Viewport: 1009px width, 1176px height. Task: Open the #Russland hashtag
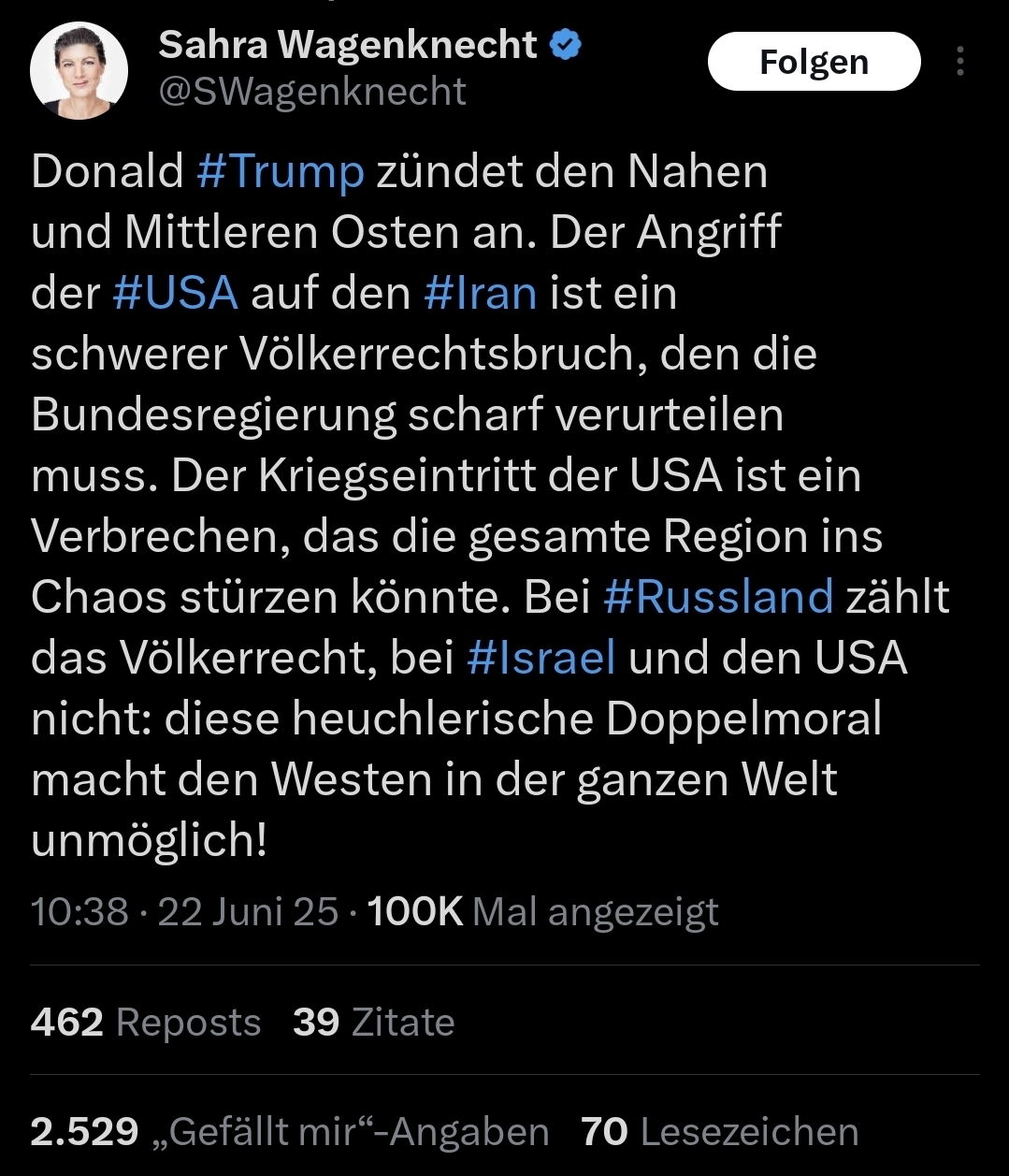pyautogui.click(x=718, y=597)
